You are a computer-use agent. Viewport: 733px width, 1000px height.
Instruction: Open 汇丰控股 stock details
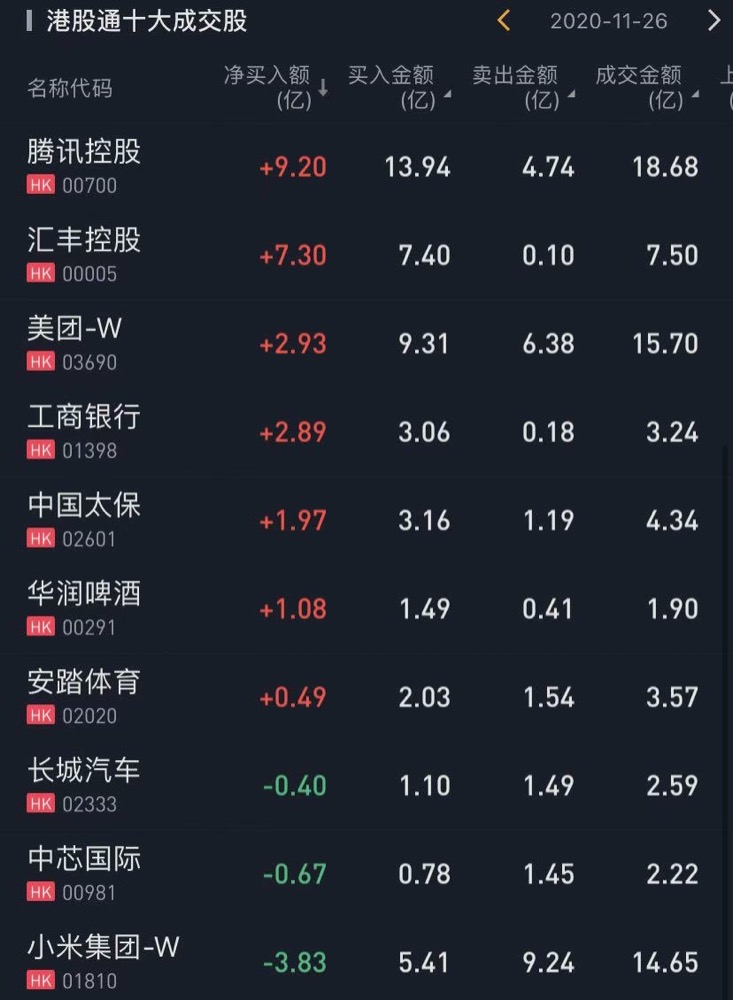84,253
